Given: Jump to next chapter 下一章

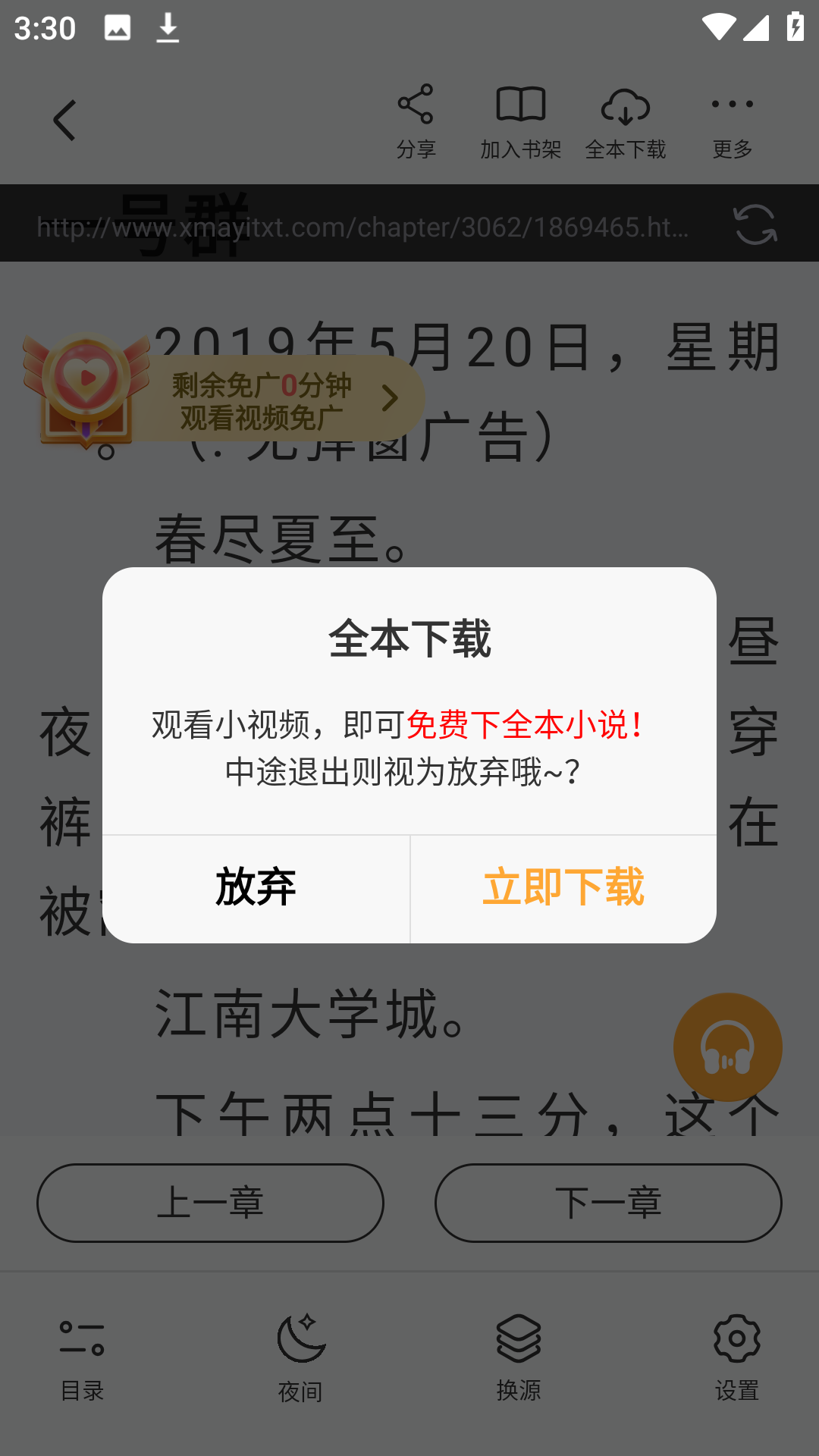Looking at the screenshot, I should (608, 1203).
